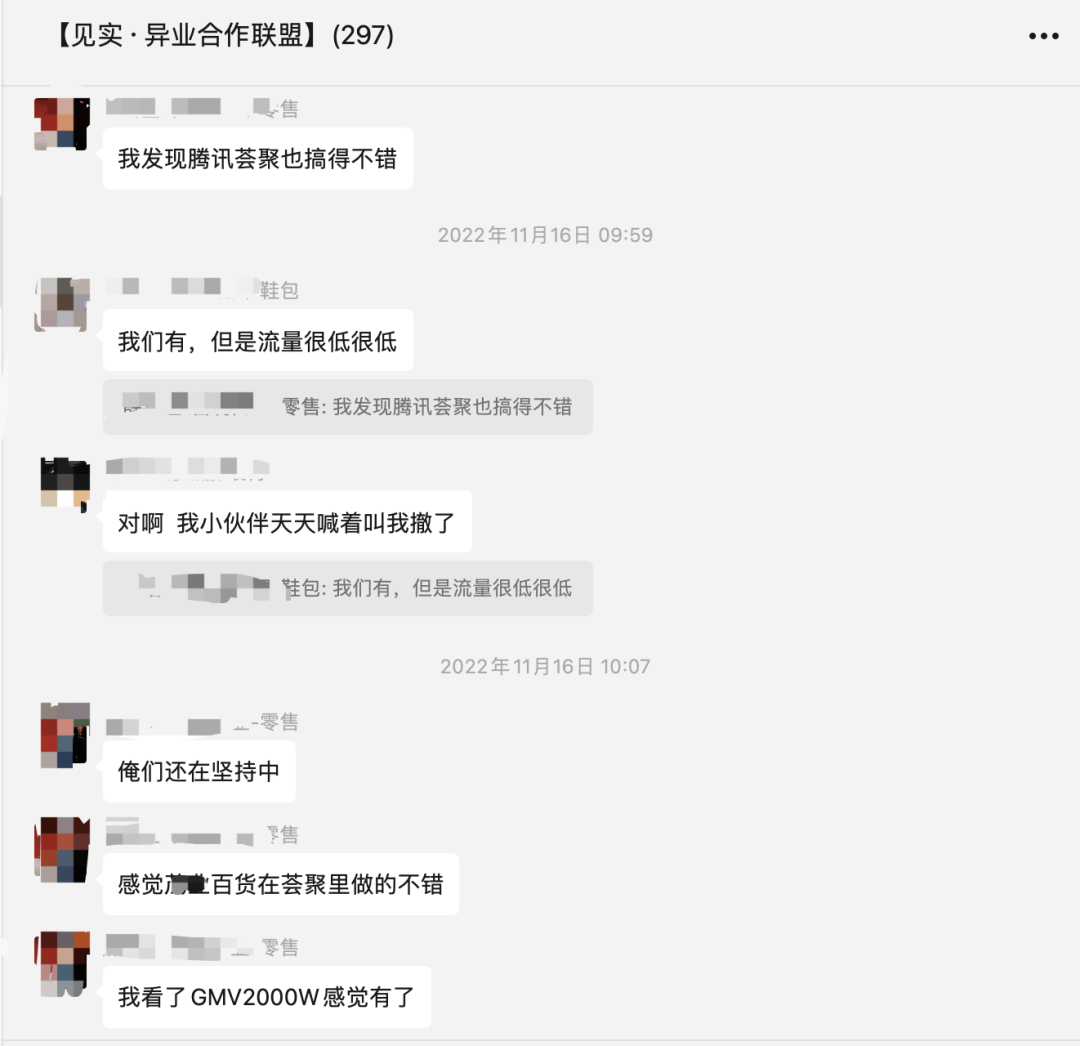
Task: Tap sender avatar of first "我发现腾讯荟聚也搞得不错" message
Action: [x=61, y=124]
